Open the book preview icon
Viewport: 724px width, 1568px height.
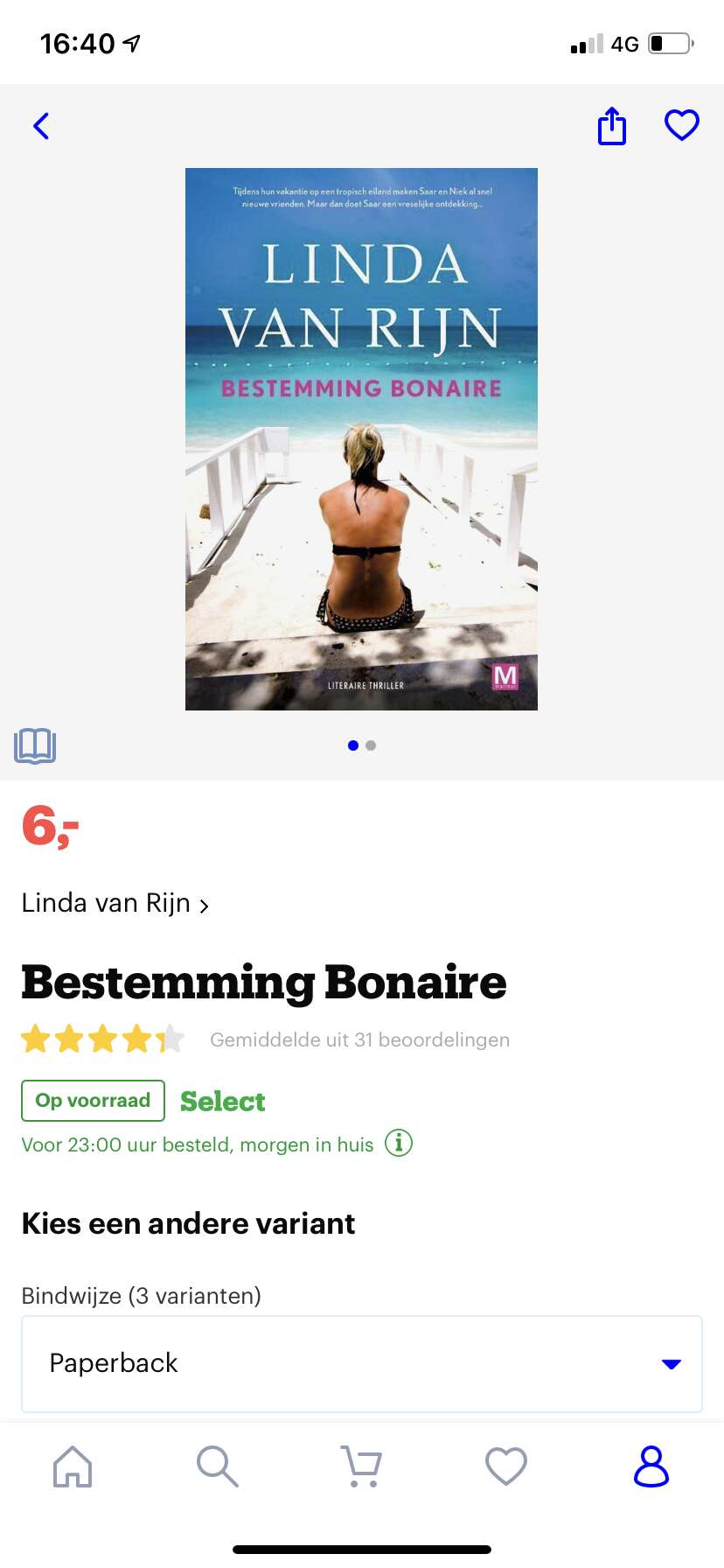coord(35,745)
